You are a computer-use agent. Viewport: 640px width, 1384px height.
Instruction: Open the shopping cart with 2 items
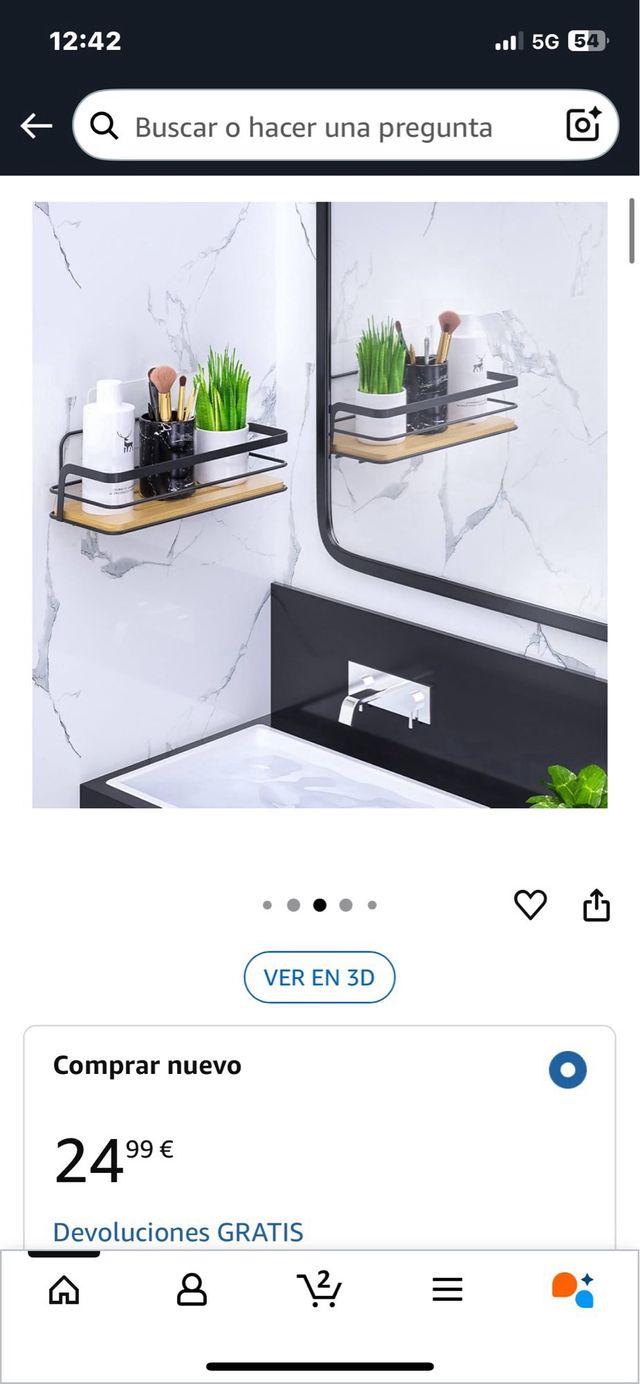click(319, 1290)
